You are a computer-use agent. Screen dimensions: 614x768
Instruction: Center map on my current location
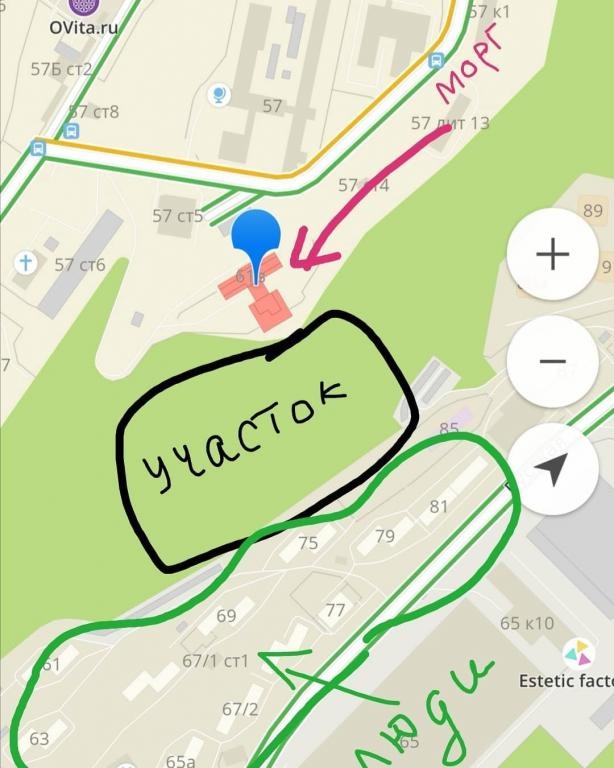click(x=552, y=467)
